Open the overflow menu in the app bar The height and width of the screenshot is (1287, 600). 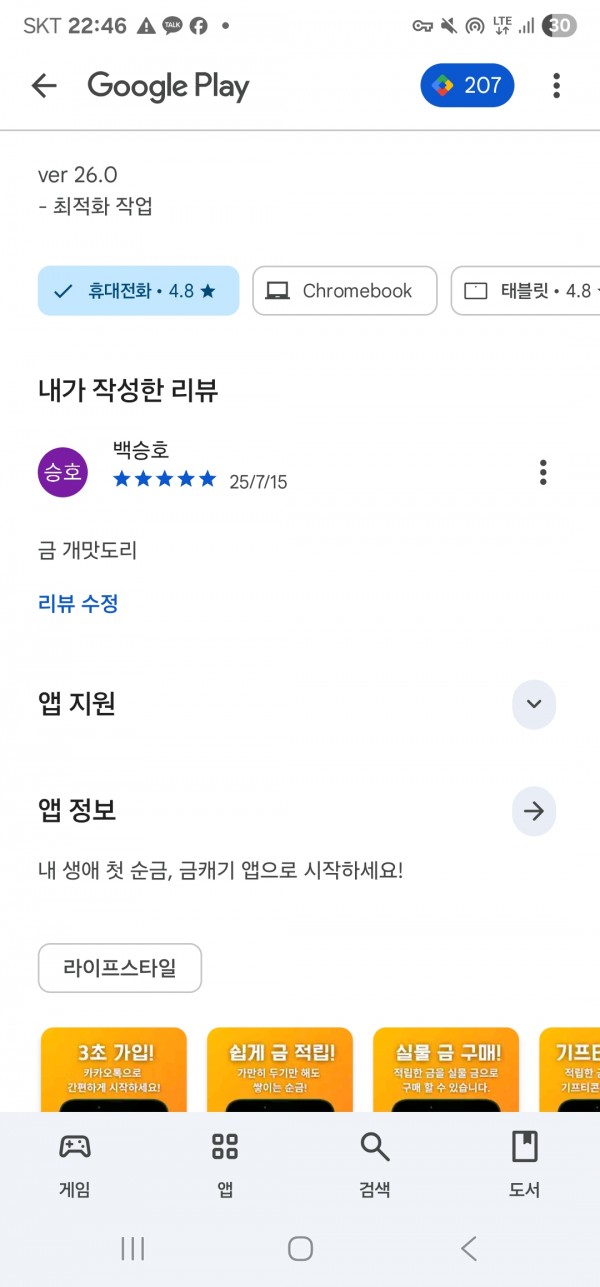(x=556, y=86)
